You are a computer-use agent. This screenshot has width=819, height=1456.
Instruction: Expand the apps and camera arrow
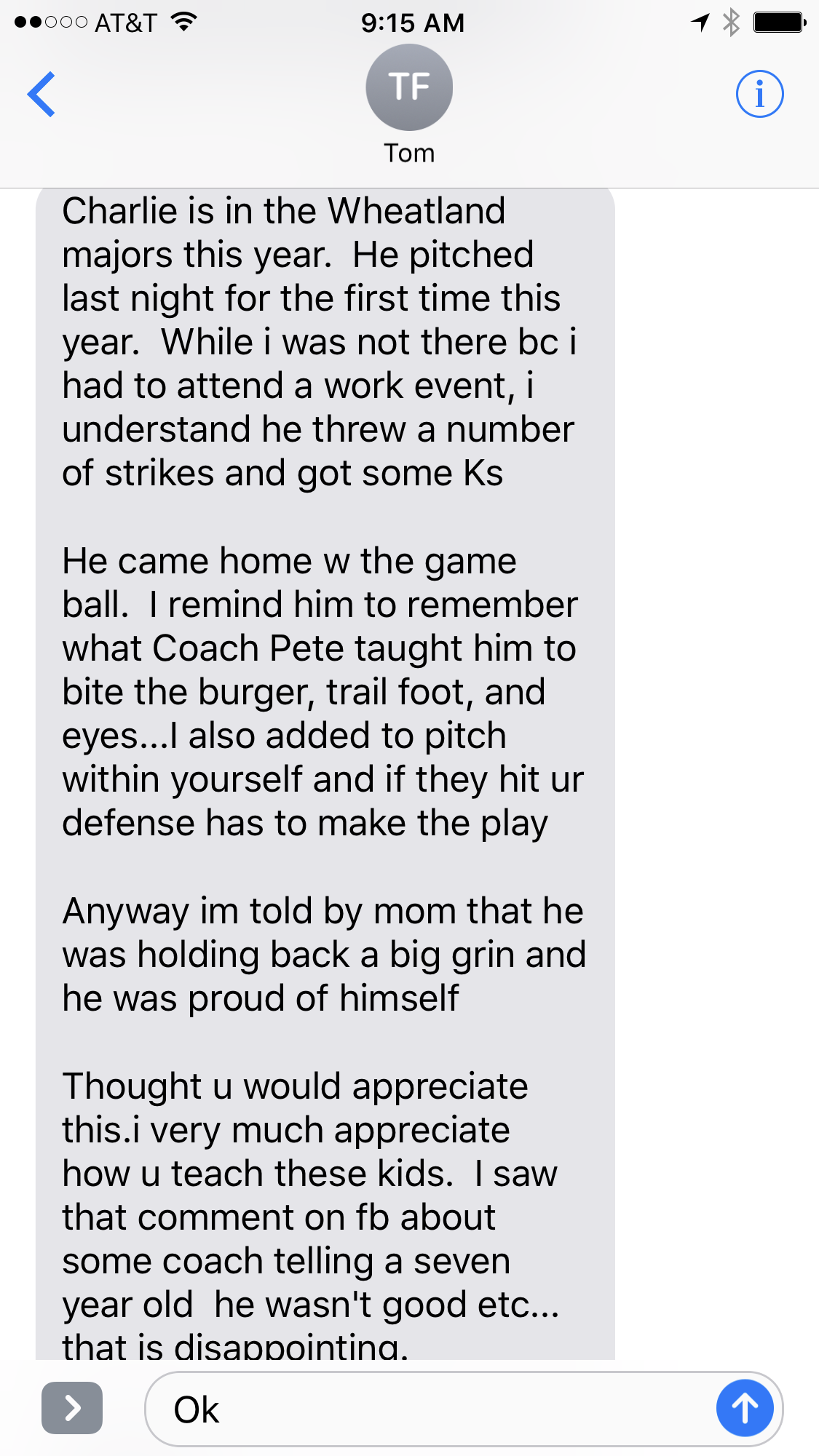pos(72,1408)
